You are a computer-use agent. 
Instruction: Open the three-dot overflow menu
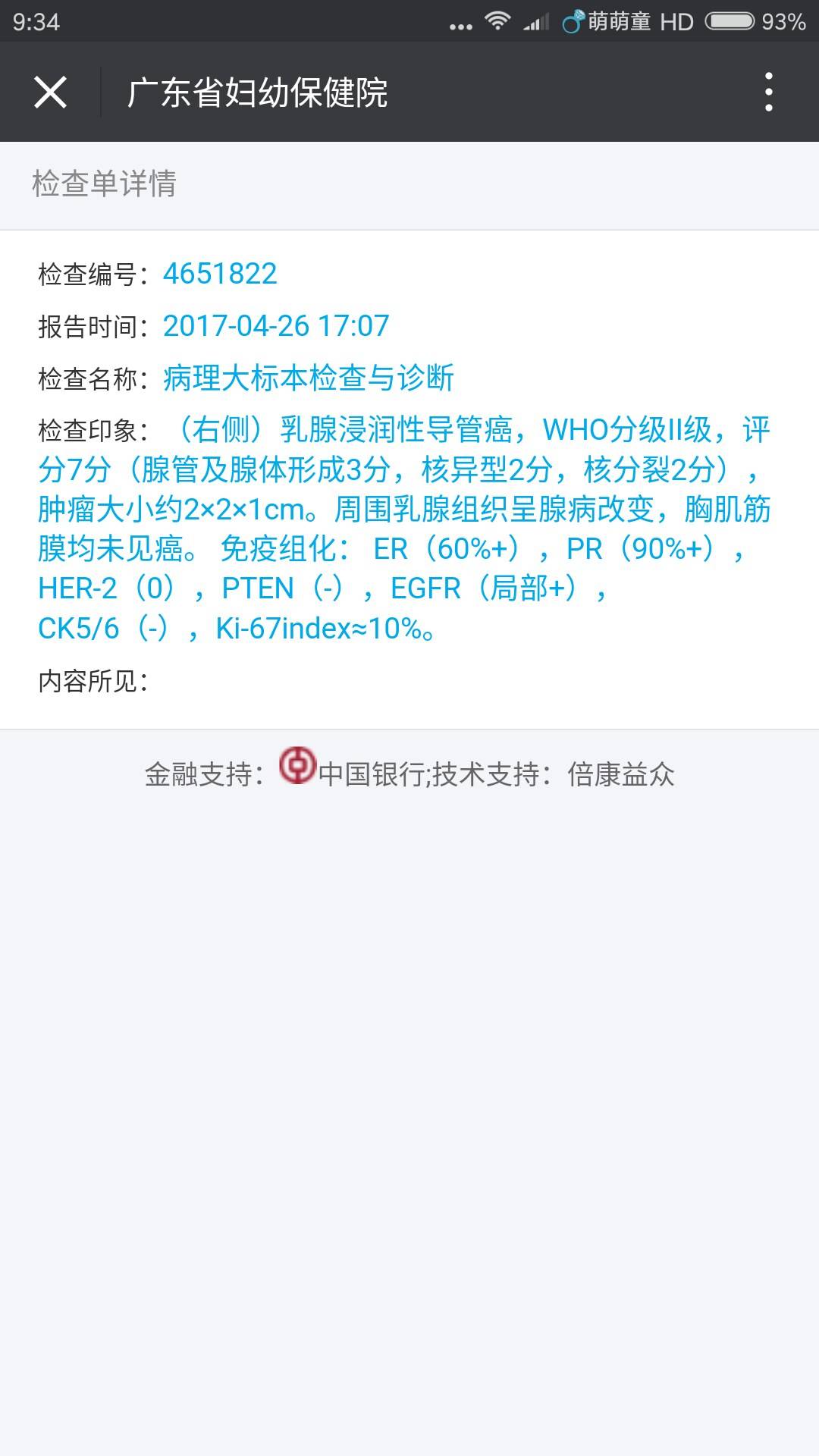[768, 93]
